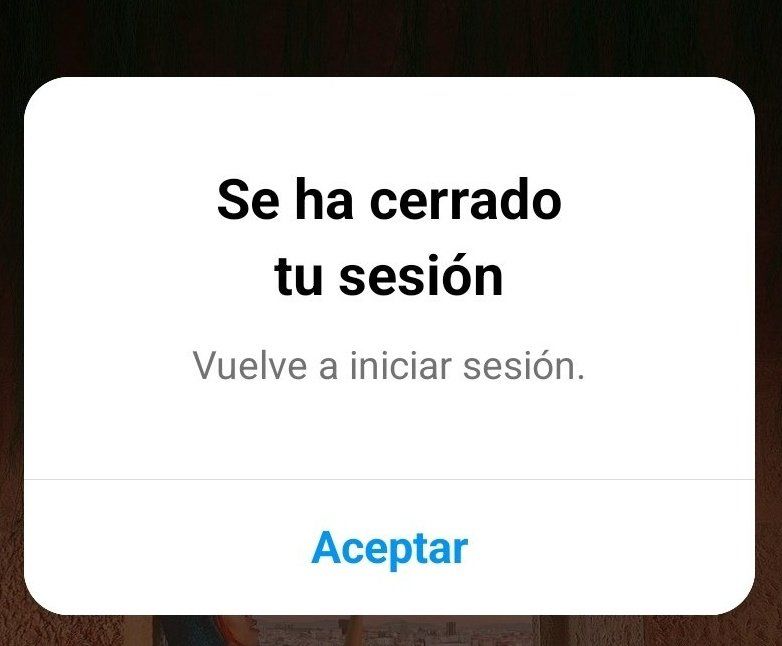Tap Aceptar to dismiss the session dialog
The width and height of the screenshot is (782, 646).
coord(389,548)
